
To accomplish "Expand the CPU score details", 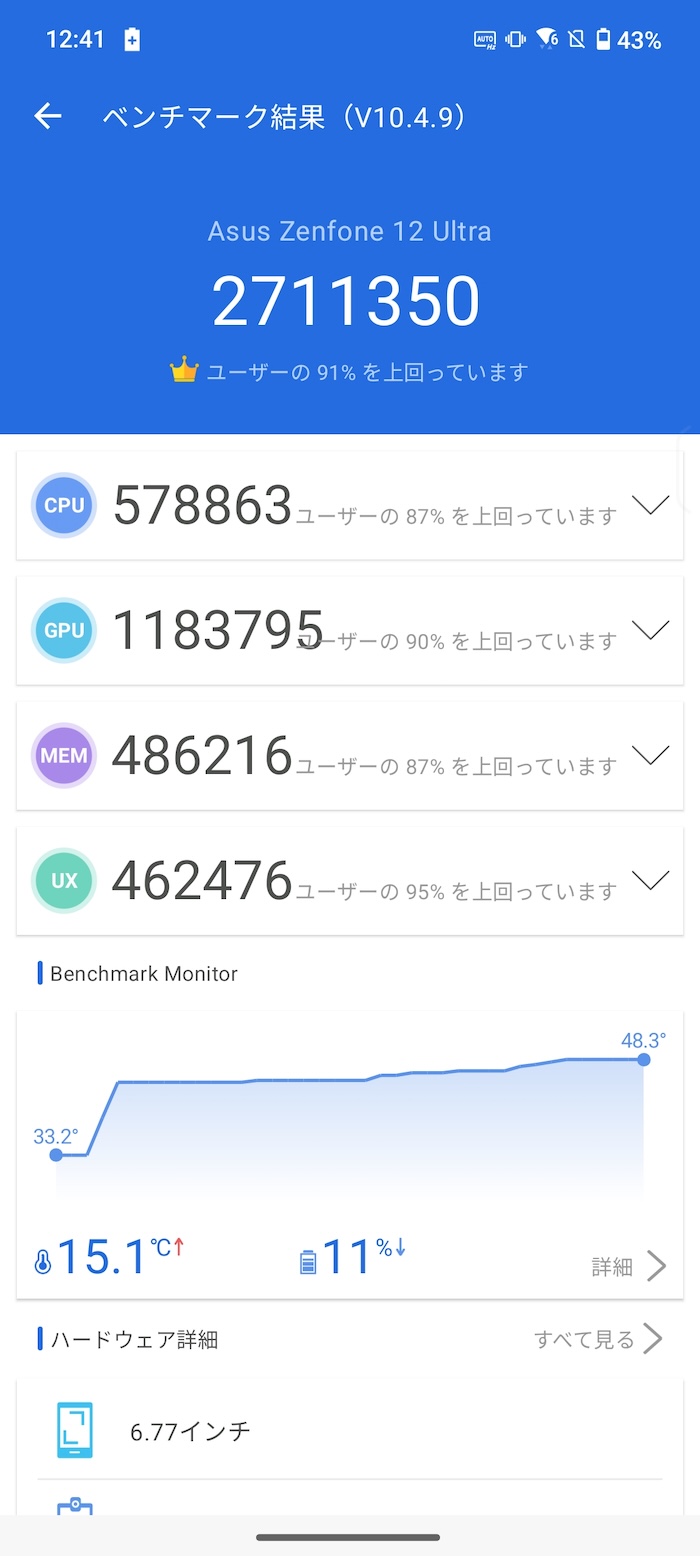I will tap(651, 505).
